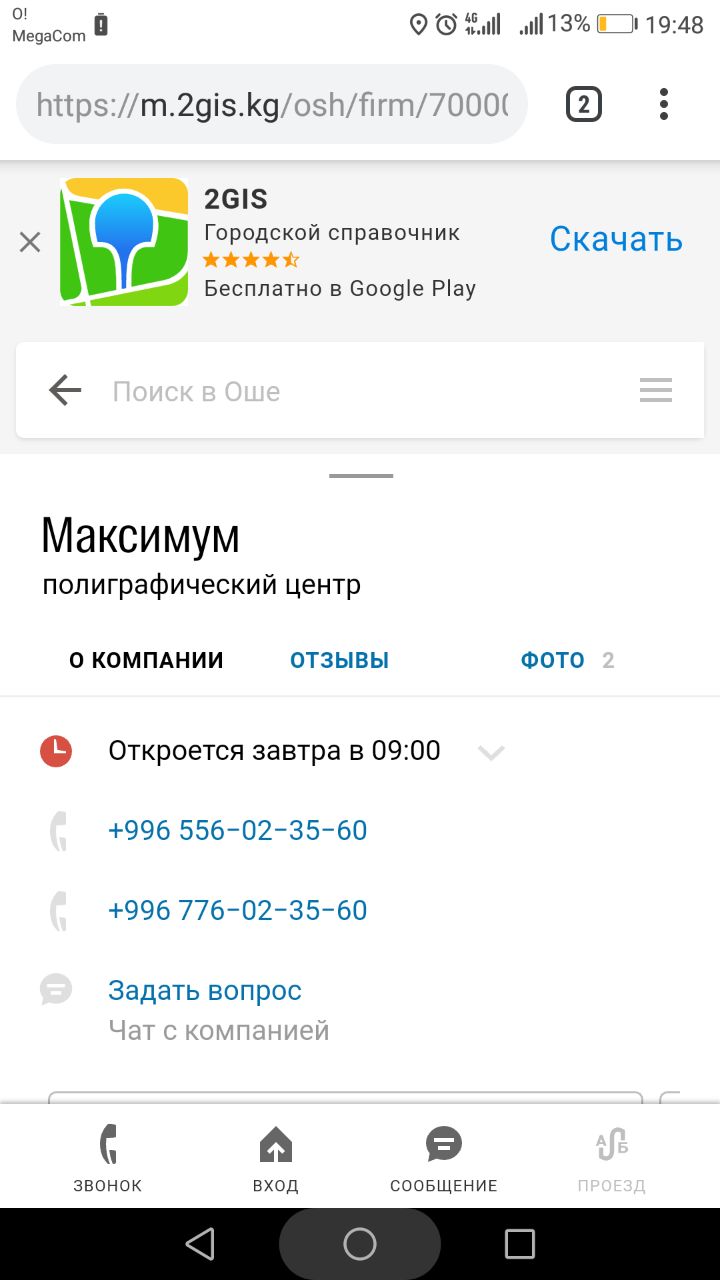Screen dimensions: 720x1280
Task: Select the О компании tab
Action: point(146,660)
